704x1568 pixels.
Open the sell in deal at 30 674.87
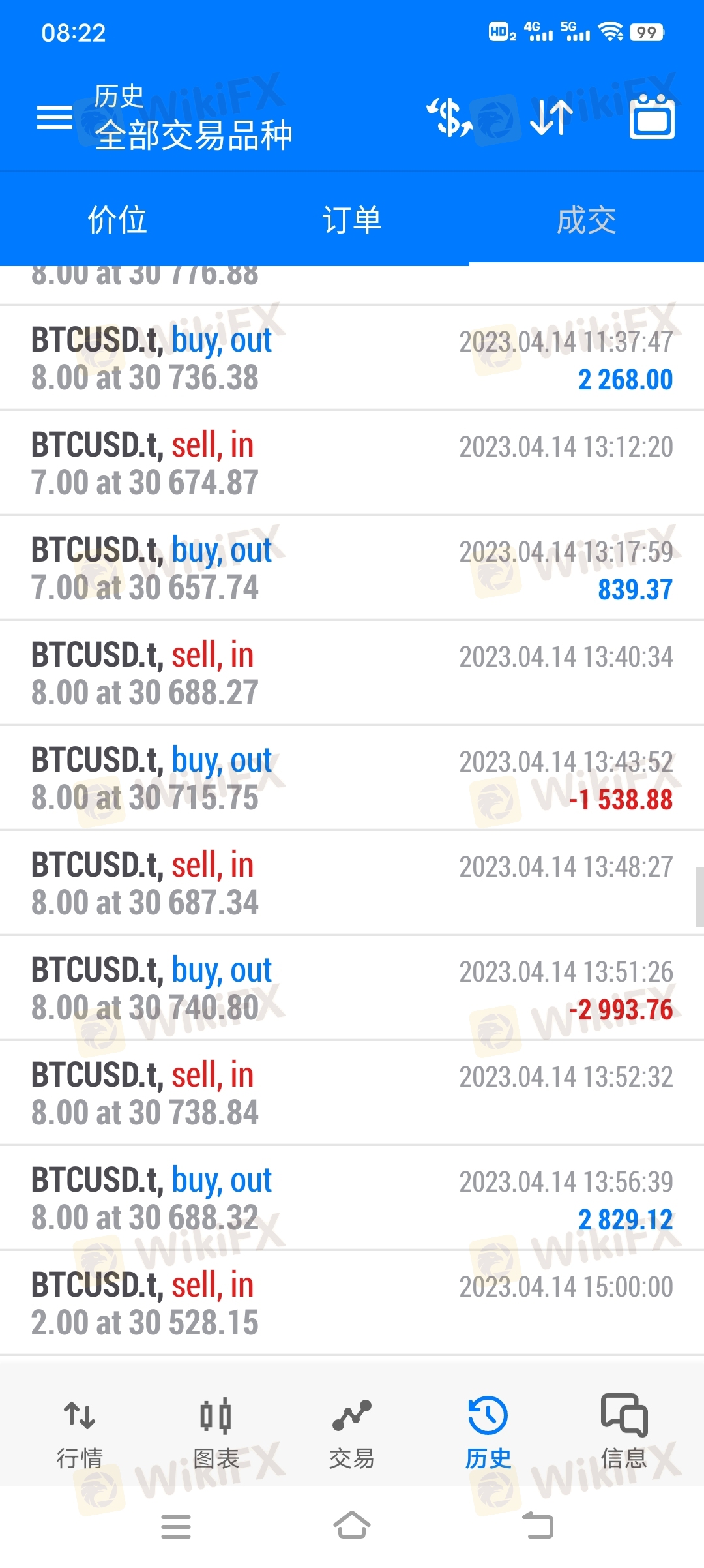tap(352, 463)
